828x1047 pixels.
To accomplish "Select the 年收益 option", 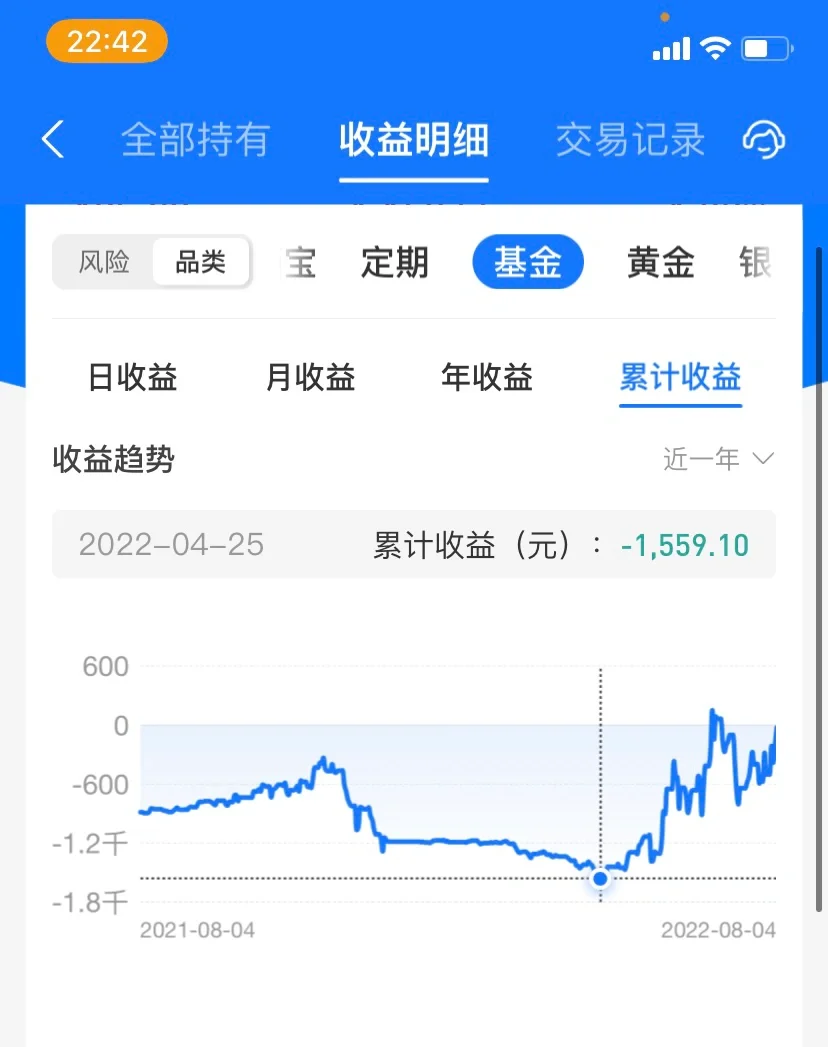I will (x=486, y=378).
